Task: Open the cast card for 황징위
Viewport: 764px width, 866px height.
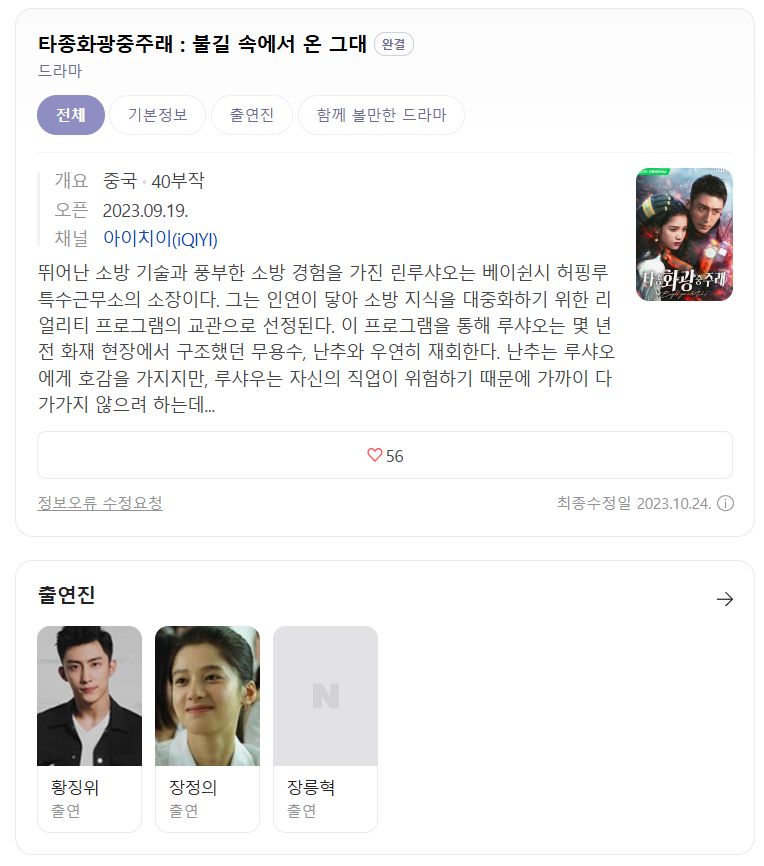Action: coord(89,729)
